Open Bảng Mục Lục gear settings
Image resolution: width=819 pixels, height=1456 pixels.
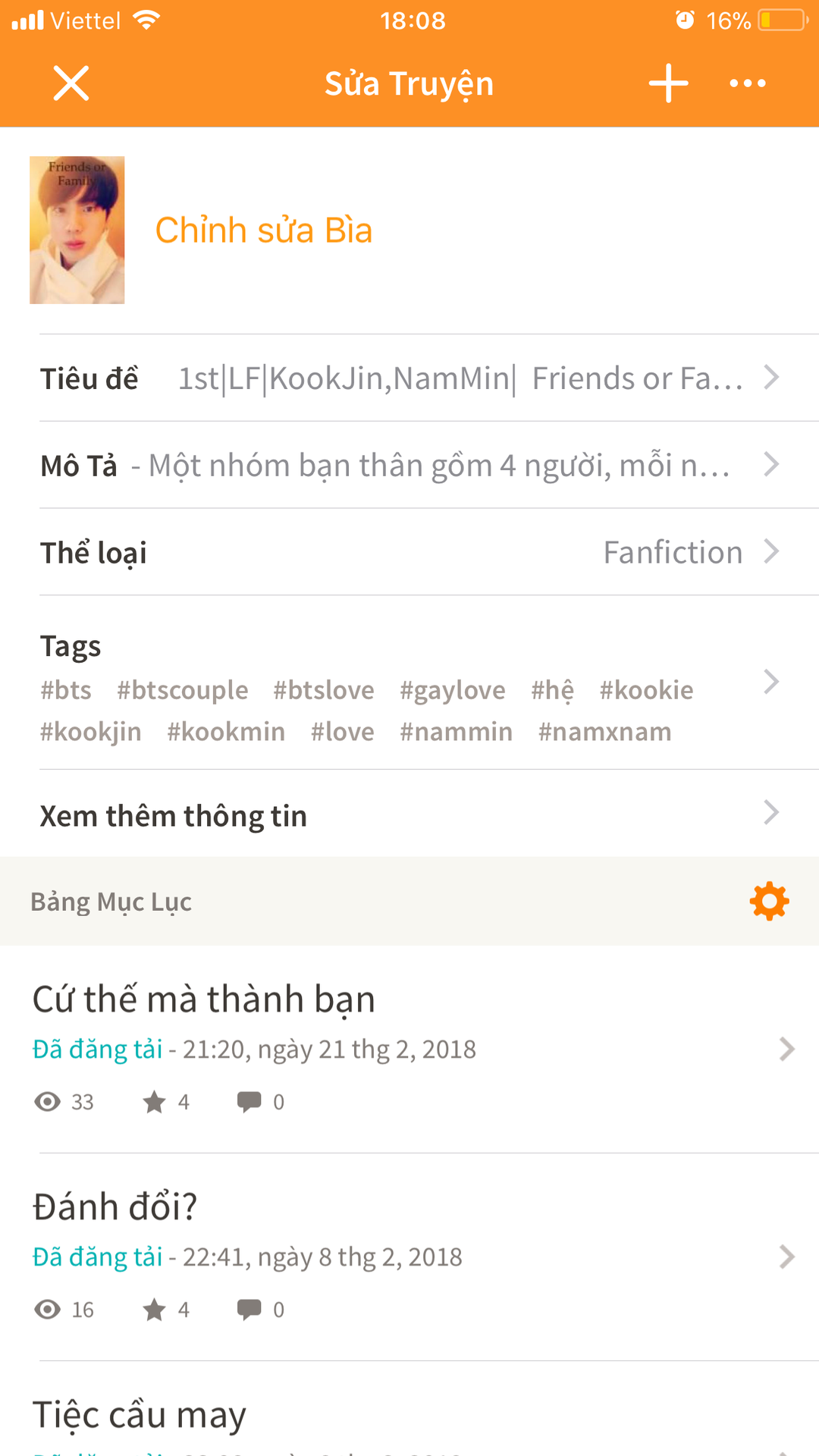click(769, 901)
